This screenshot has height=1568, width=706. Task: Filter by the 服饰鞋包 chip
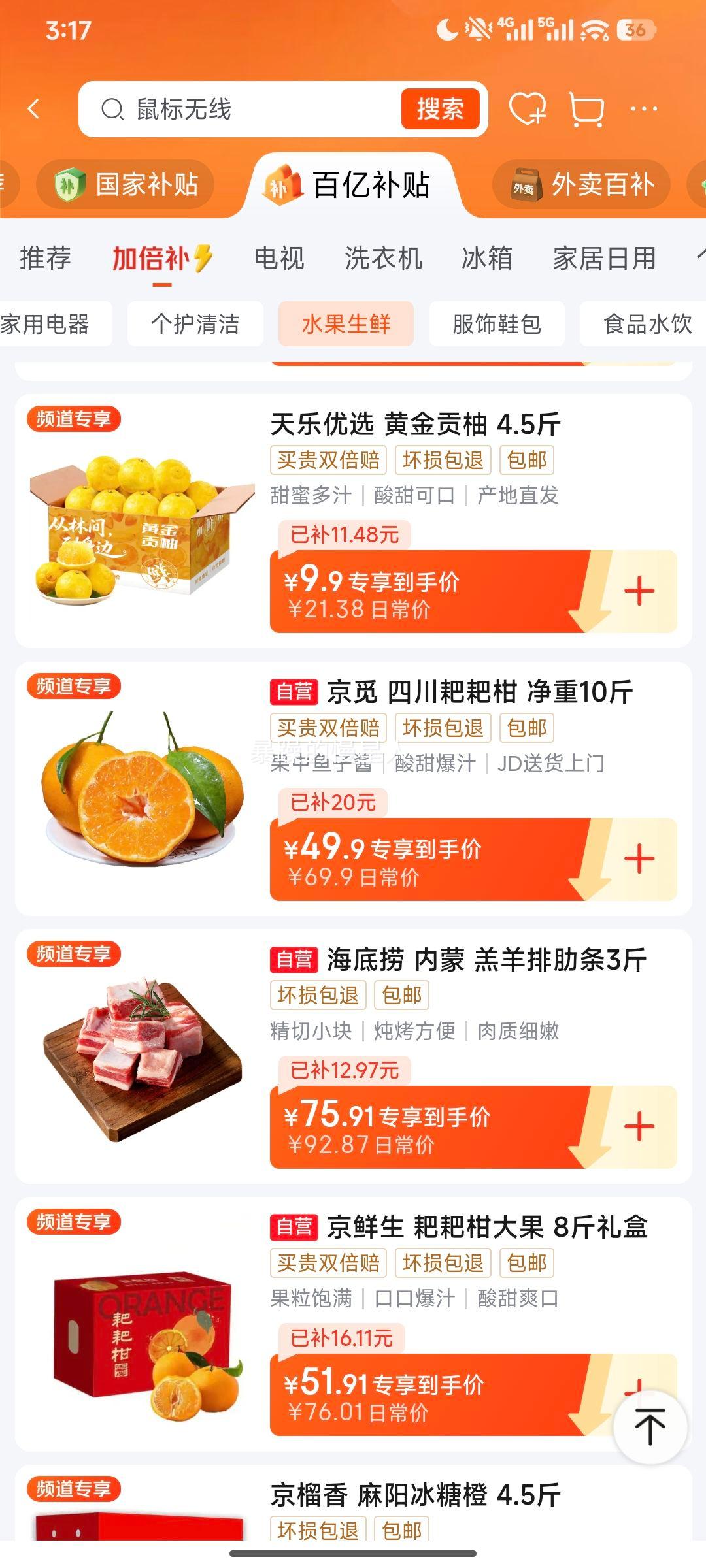pos(496,323)
